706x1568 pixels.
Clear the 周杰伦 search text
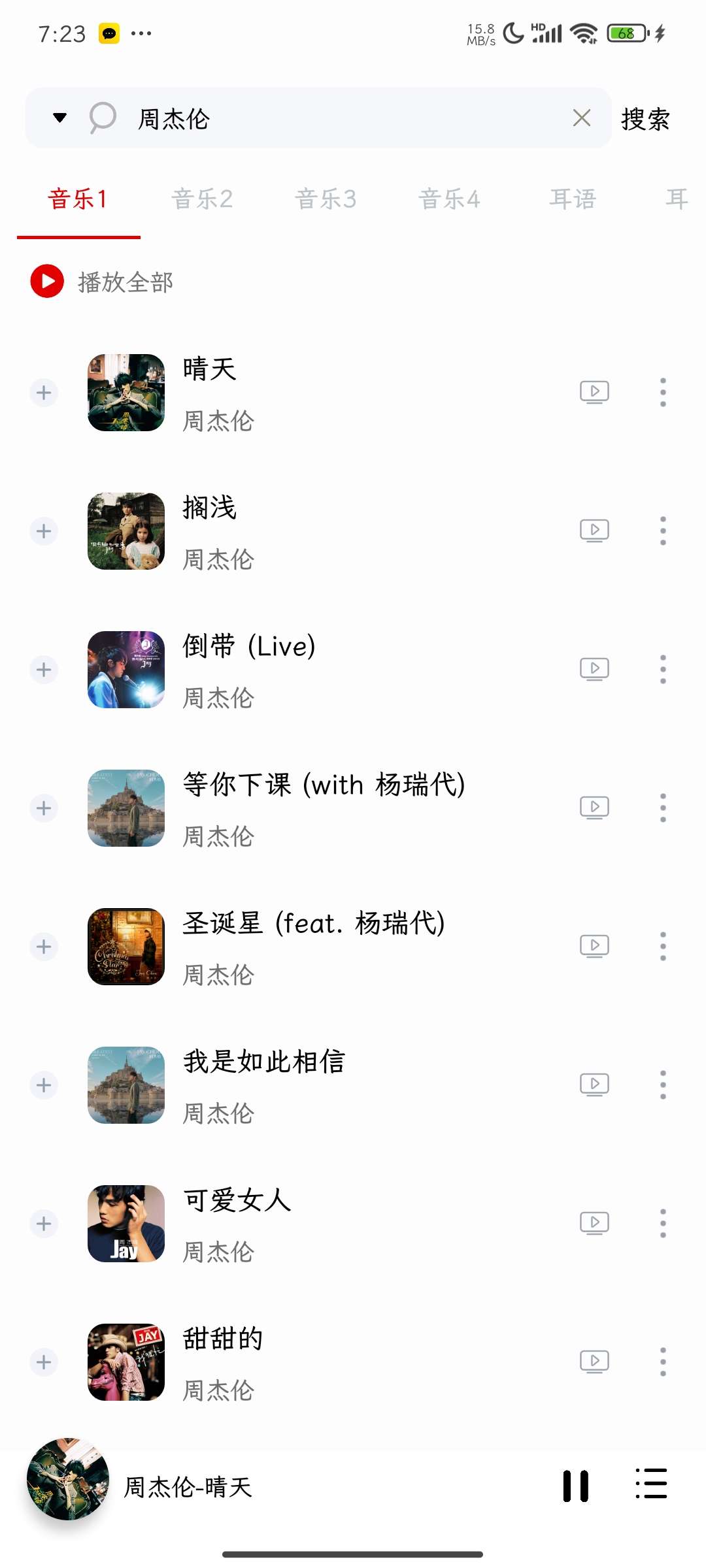point(581,118)
